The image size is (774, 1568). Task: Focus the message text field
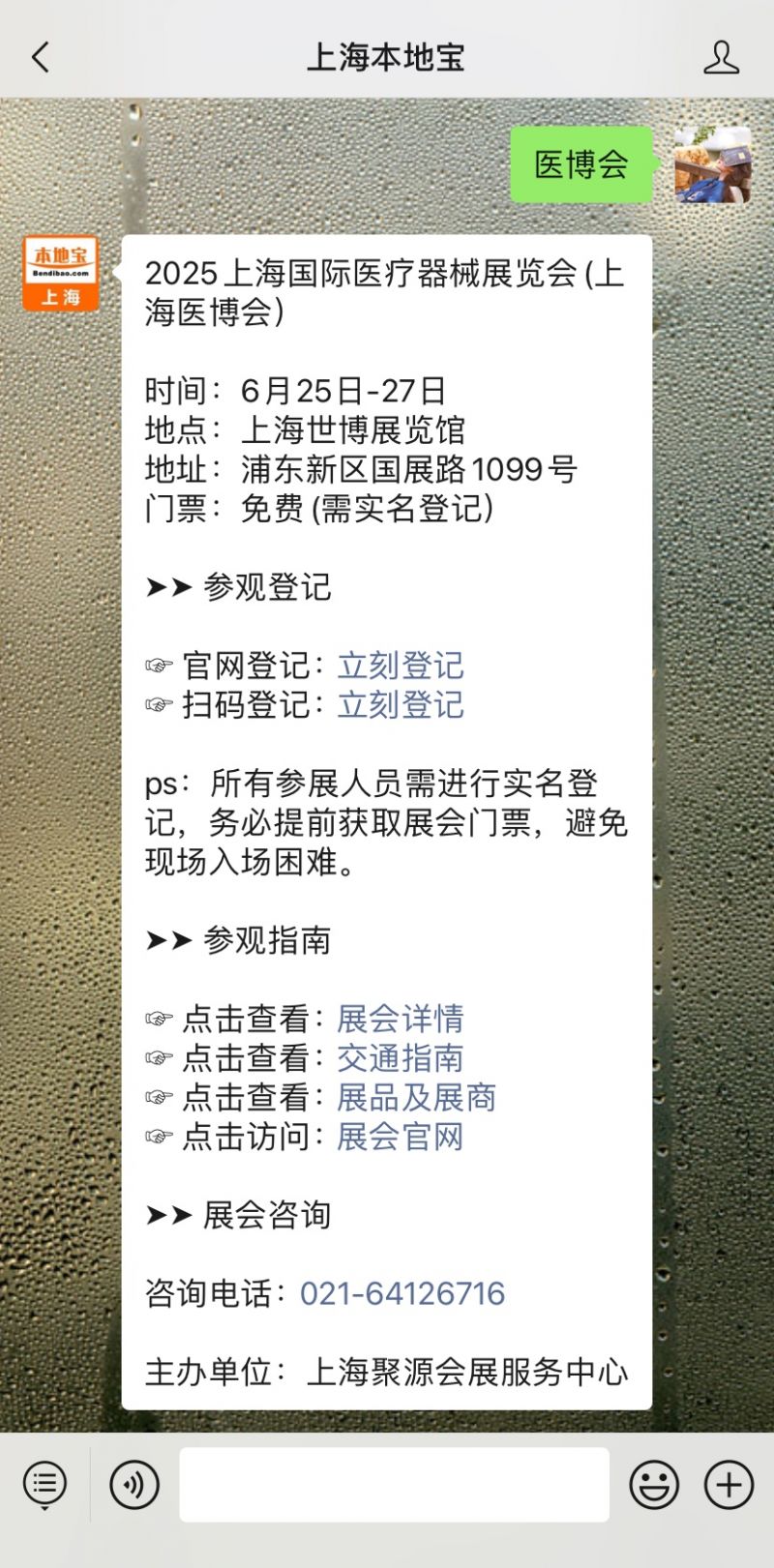(394, 1484)
